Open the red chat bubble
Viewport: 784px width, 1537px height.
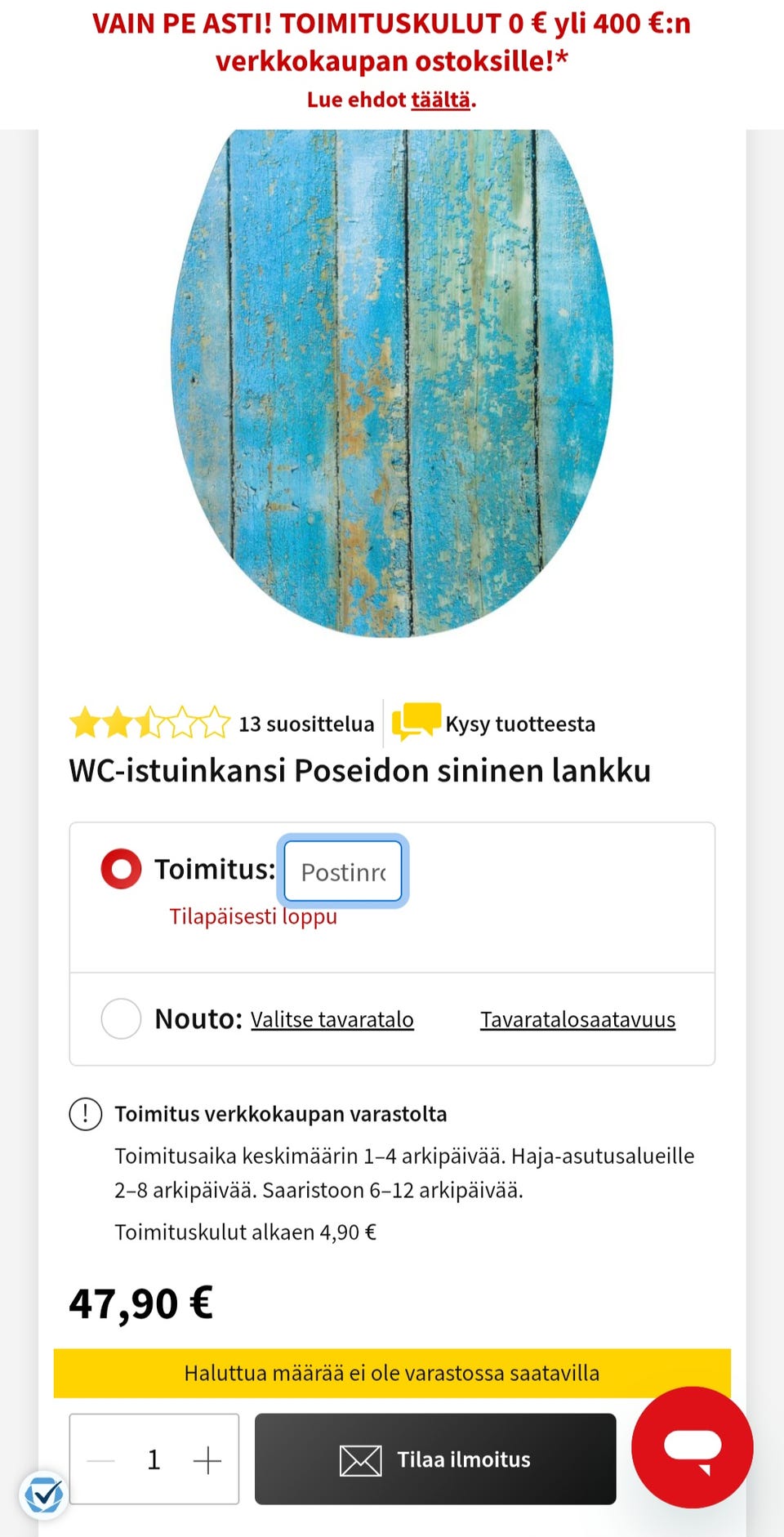[692, 1446]
